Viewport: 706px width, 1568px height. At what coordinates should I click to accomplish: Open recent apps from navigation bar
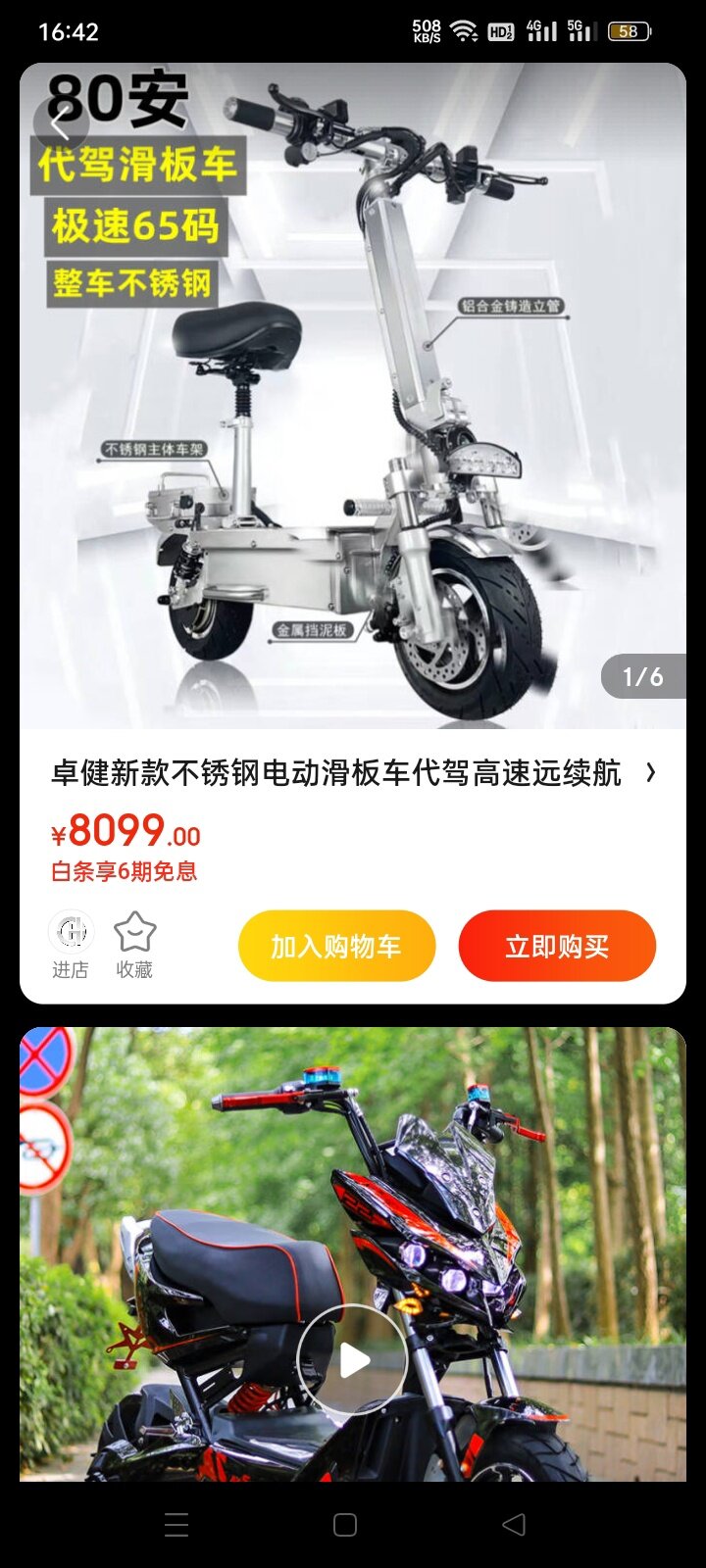tap(176, 1525)
